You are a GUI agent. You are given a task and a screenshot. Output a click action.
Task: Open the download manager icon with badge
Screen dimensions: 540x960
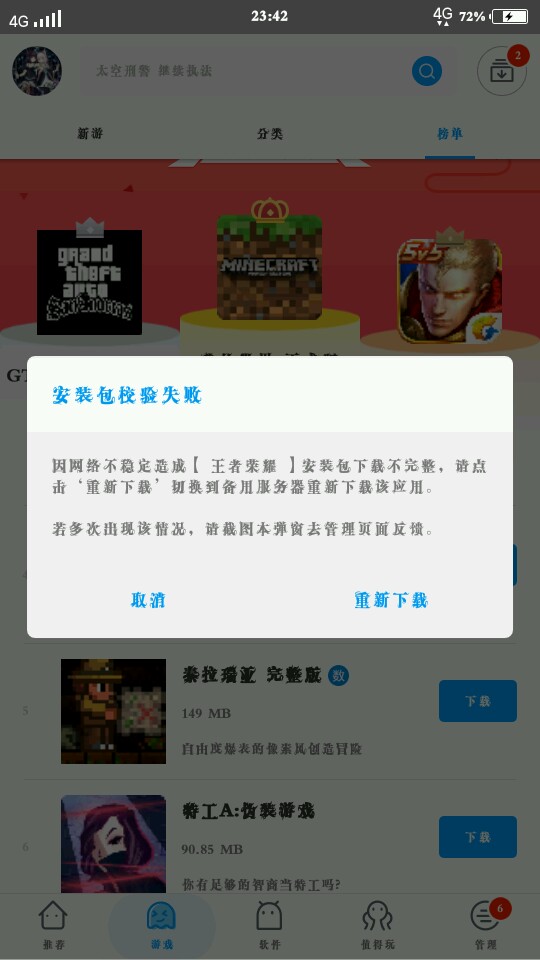pos(502,71)
